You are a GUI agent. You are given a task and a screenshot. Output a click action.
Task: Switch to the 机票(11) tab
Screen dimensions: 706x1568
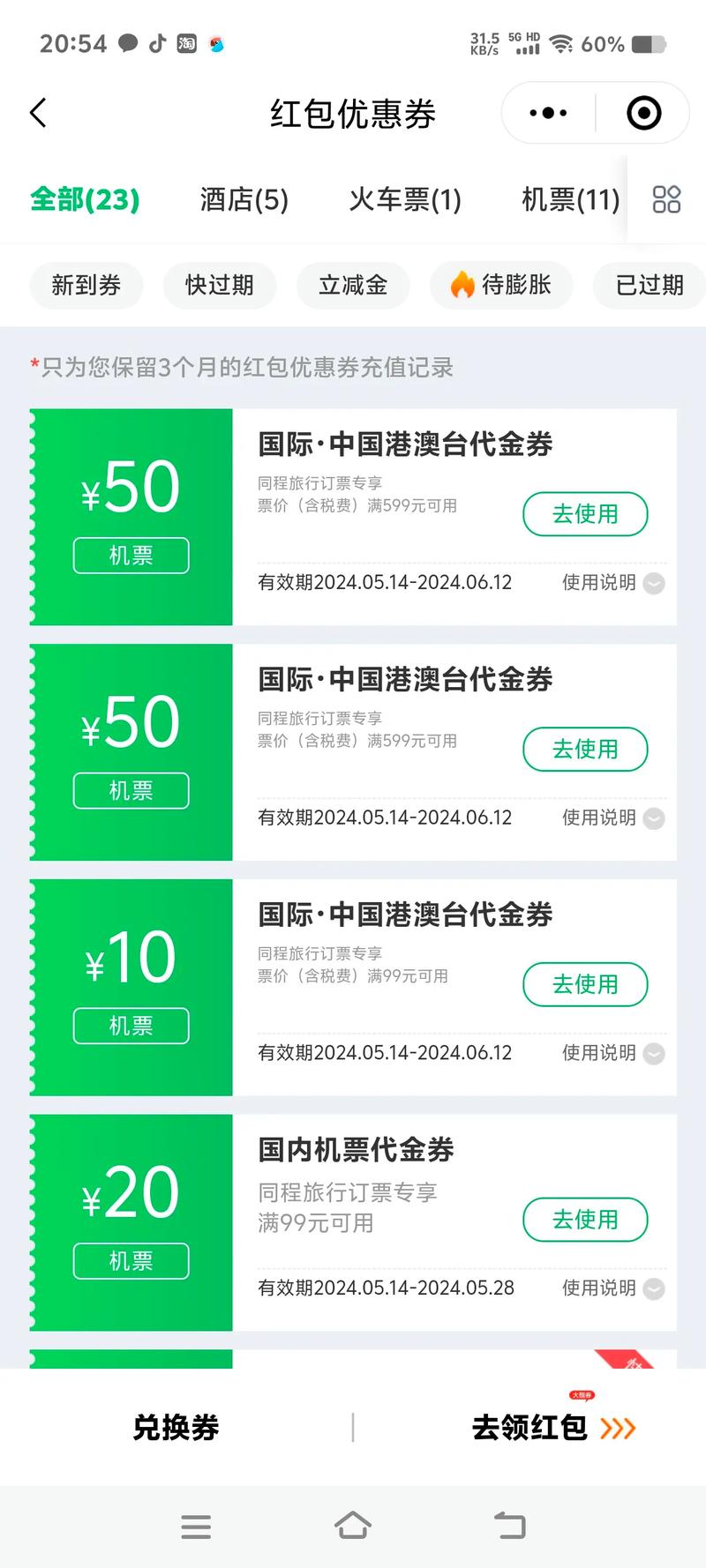(570, 199)
